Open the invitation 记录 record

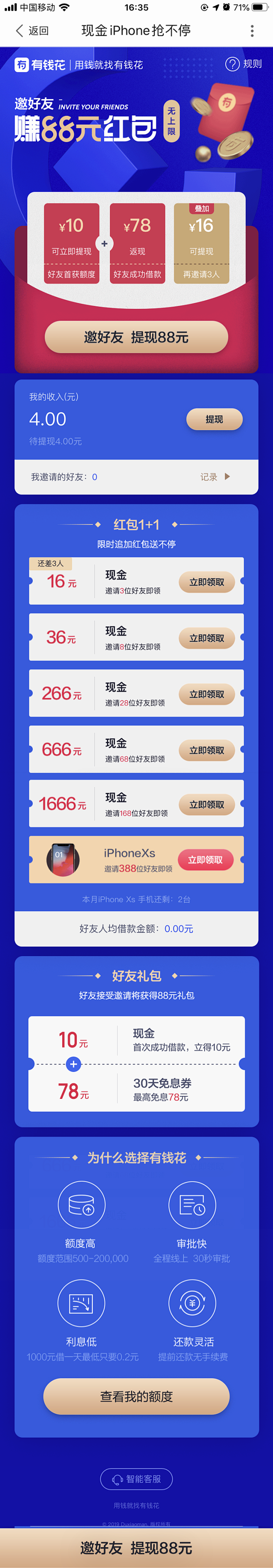click(x=214, y=477)
